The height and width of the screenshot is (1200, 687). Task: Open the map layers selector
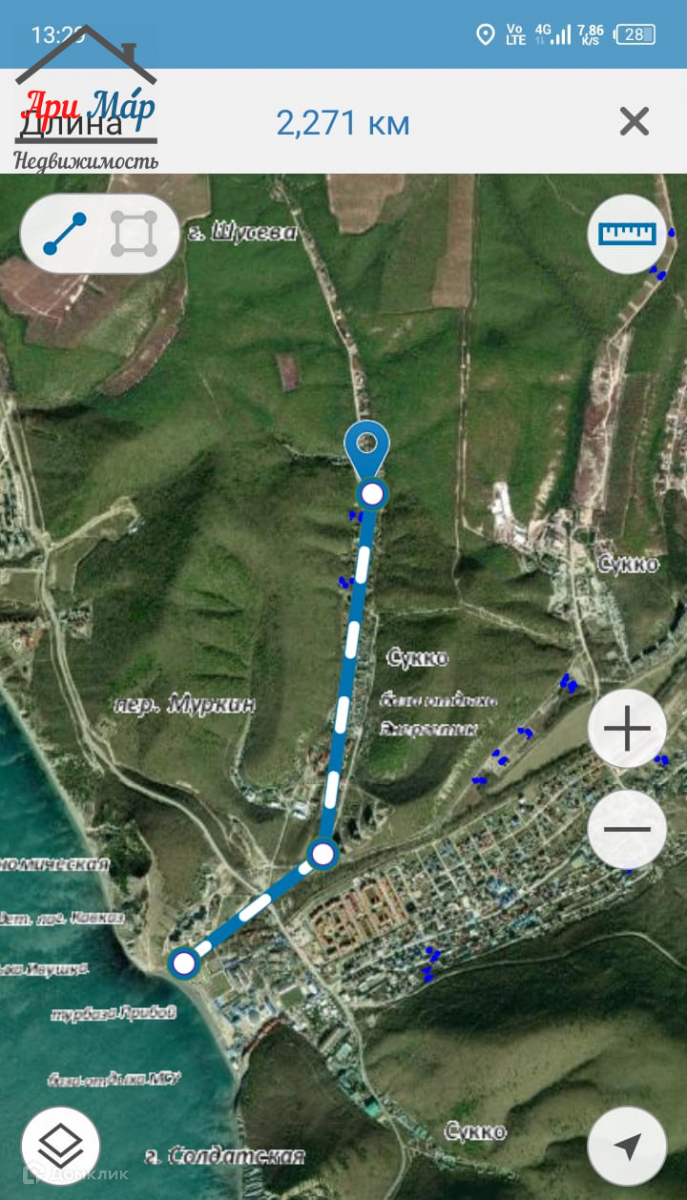click(60, 1144)
